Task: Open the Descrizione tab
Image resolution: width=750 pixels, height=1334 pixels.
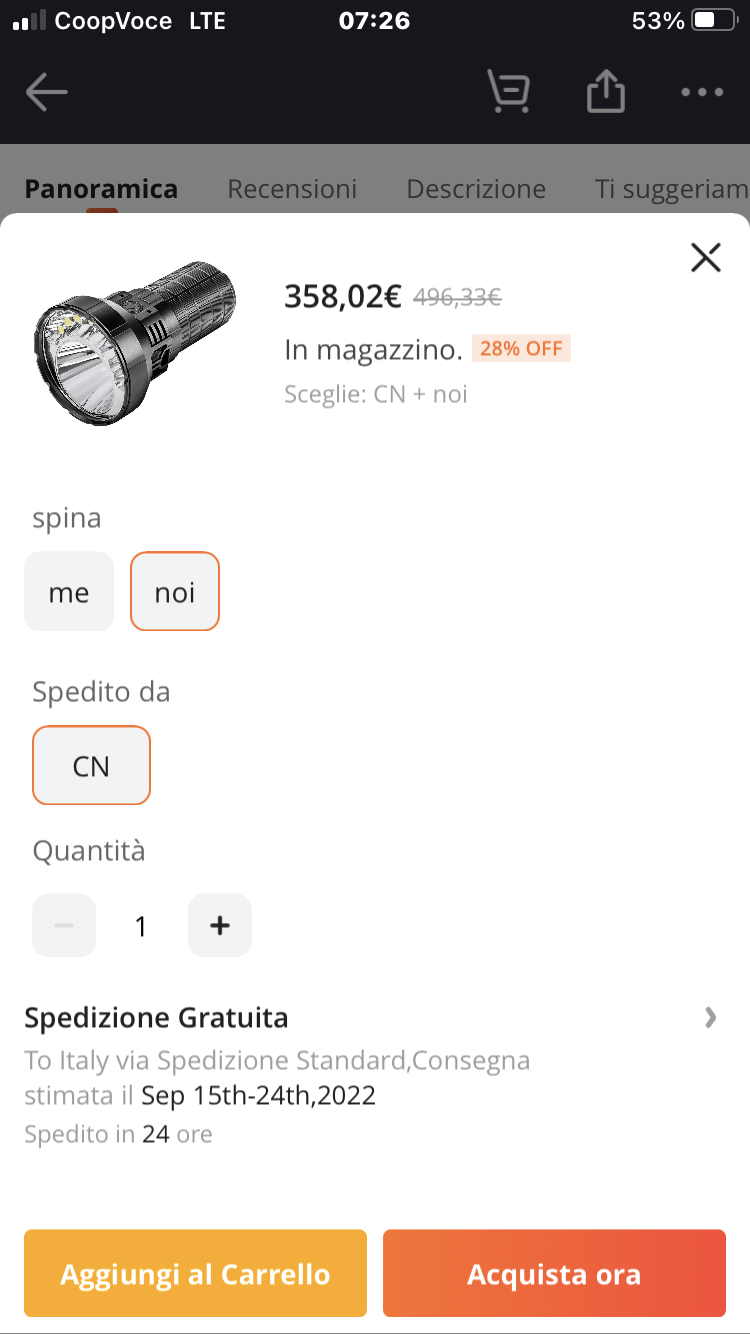Action: coord(476,189)
